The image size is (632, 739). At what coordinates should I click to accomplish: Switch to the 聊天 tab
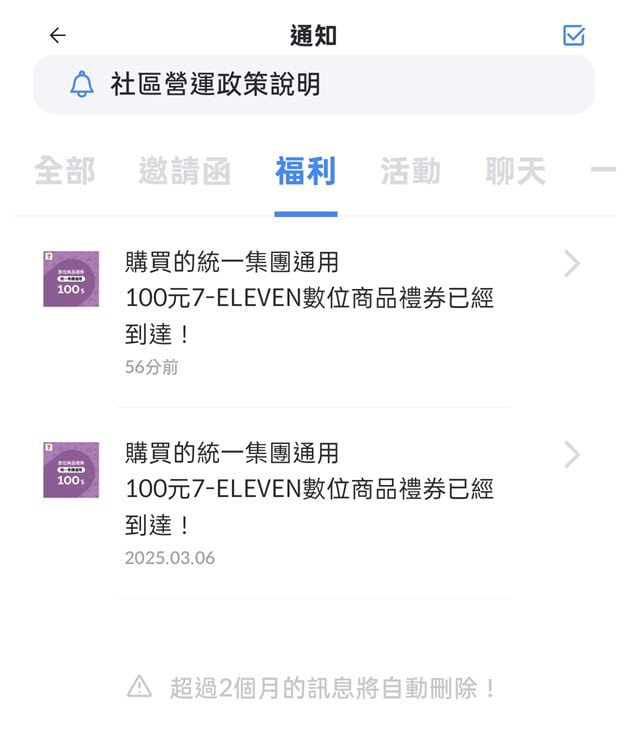coord(516,172)
